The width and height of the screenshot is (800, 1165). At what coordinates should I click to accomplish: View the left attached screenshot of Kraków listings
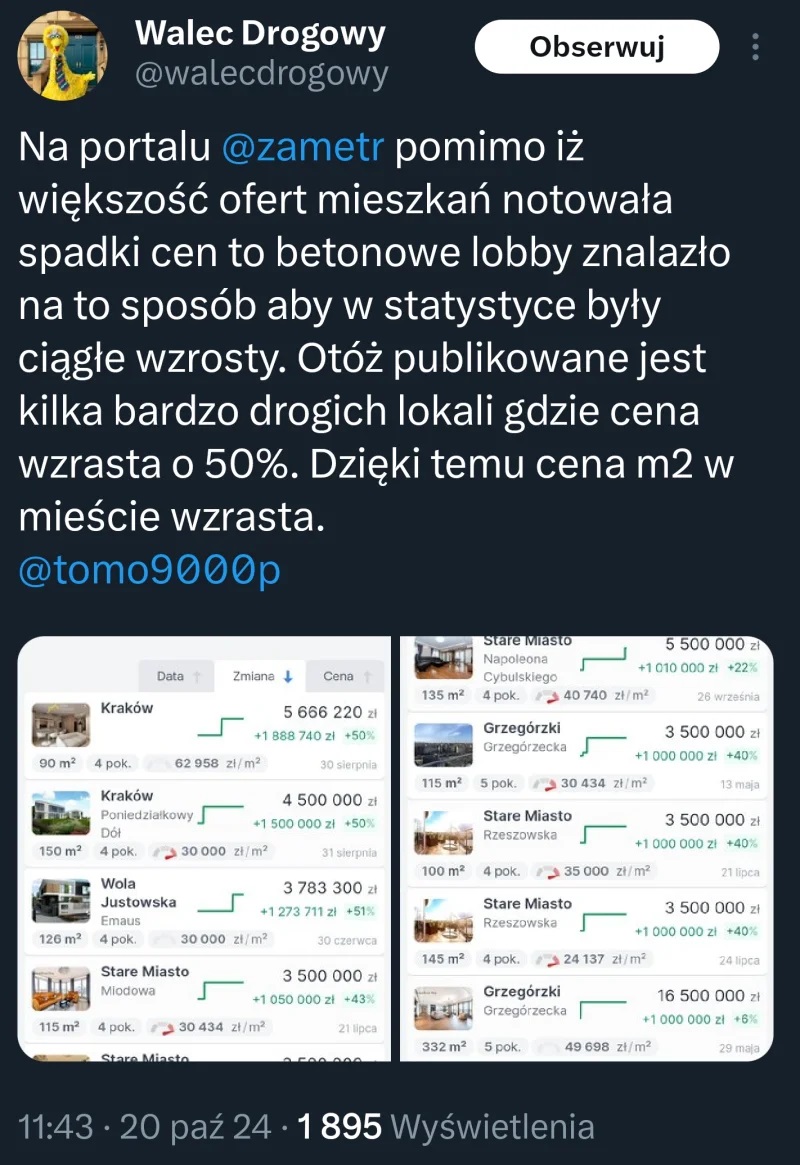(x=204, y=848)
